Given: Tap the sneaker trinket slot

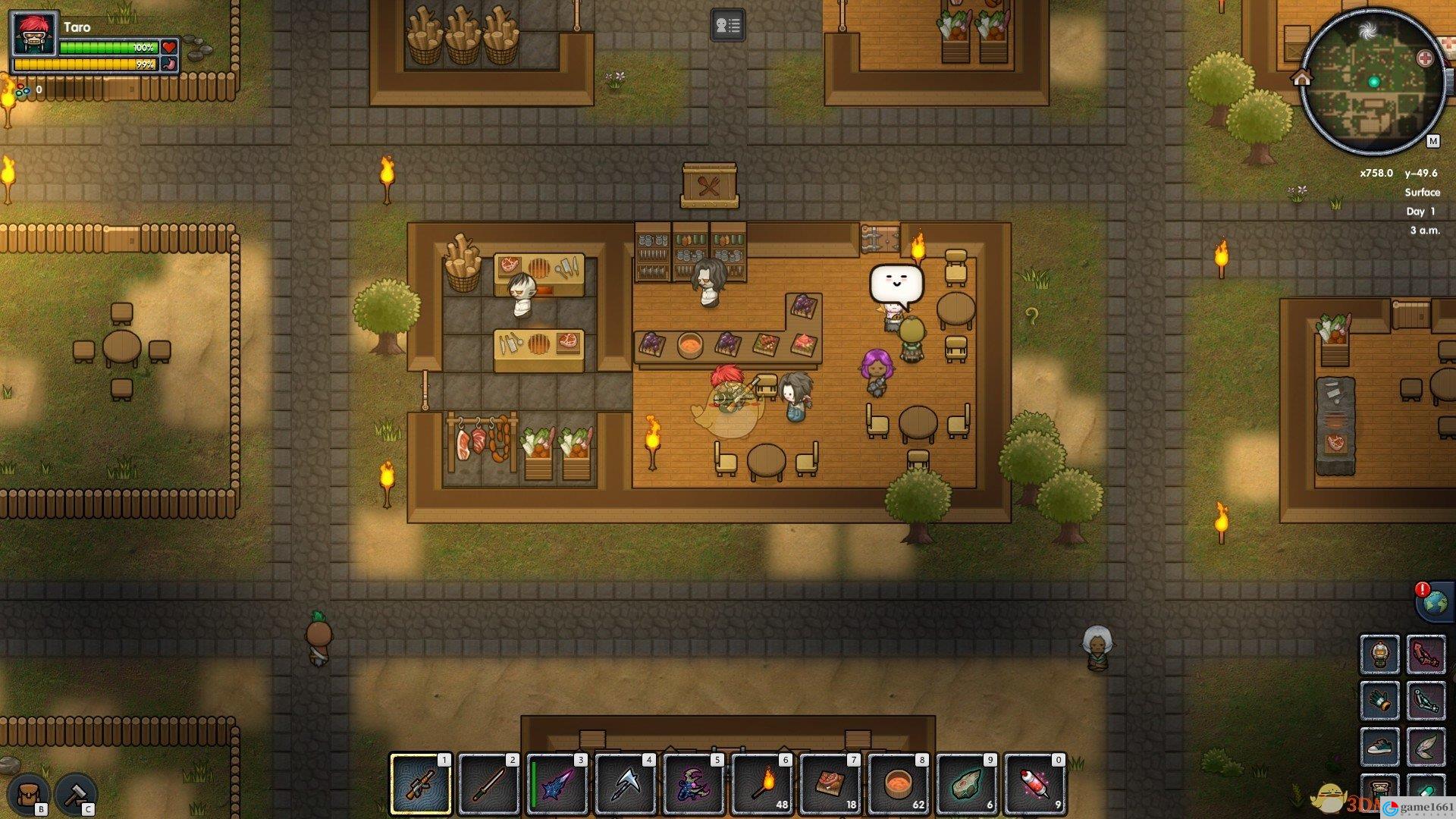Looking at the screenshot, I should pos(1379,748).
